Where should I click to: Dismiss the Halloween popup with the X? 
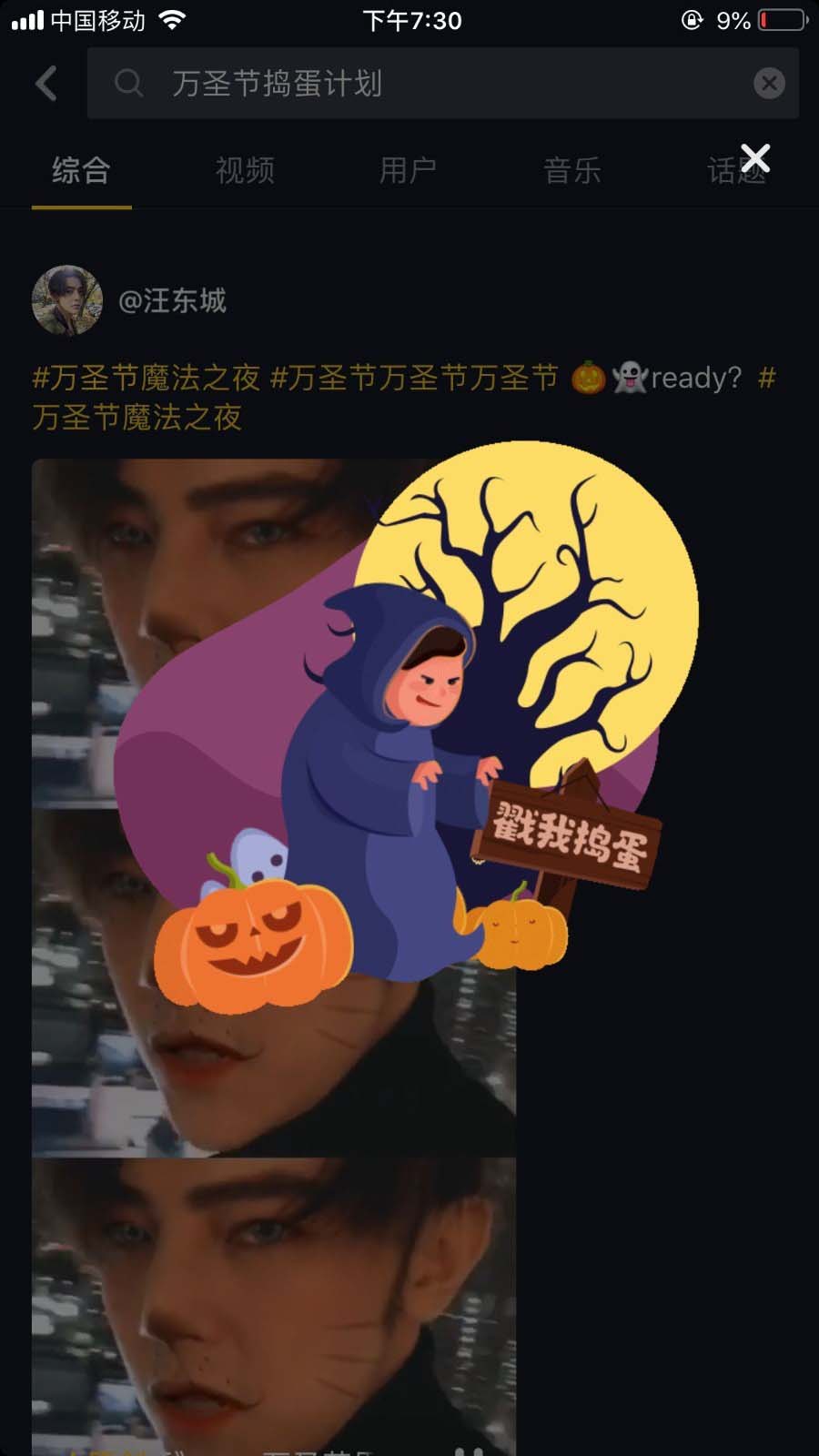755,158
